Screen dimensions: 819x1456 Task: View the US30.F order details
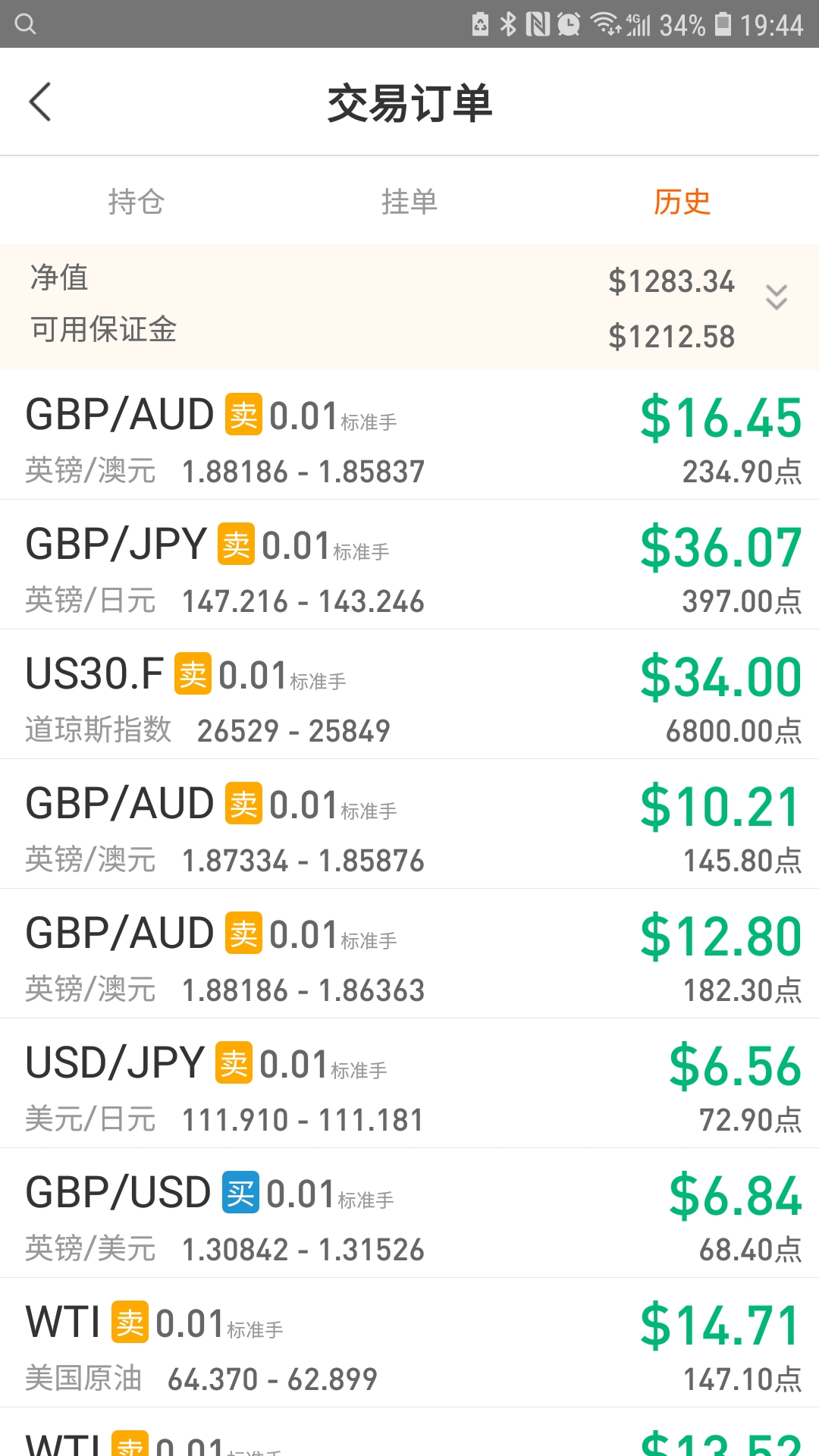click(409, 695)
